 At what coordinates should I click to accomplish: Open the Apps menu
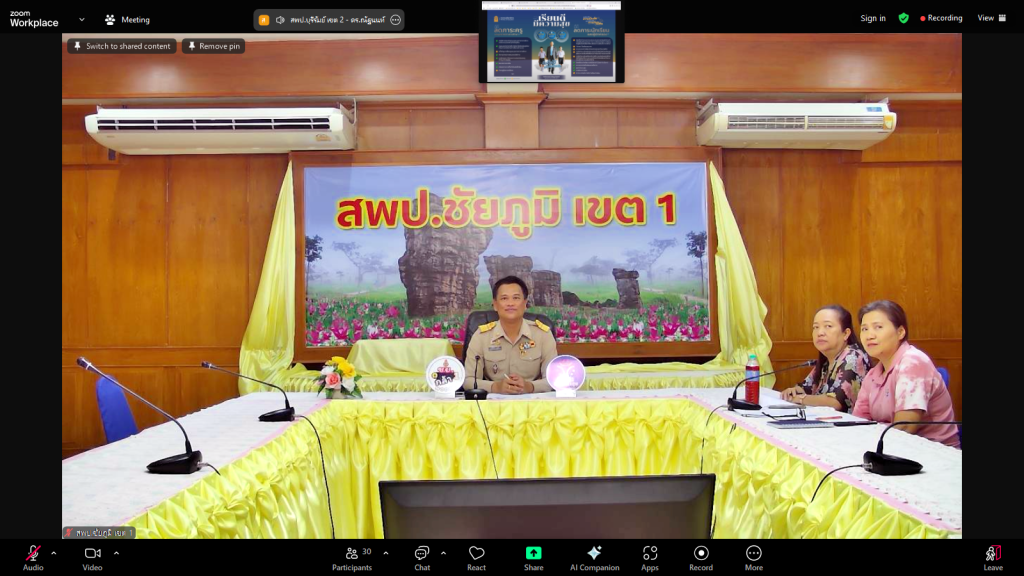click(650, 555)
